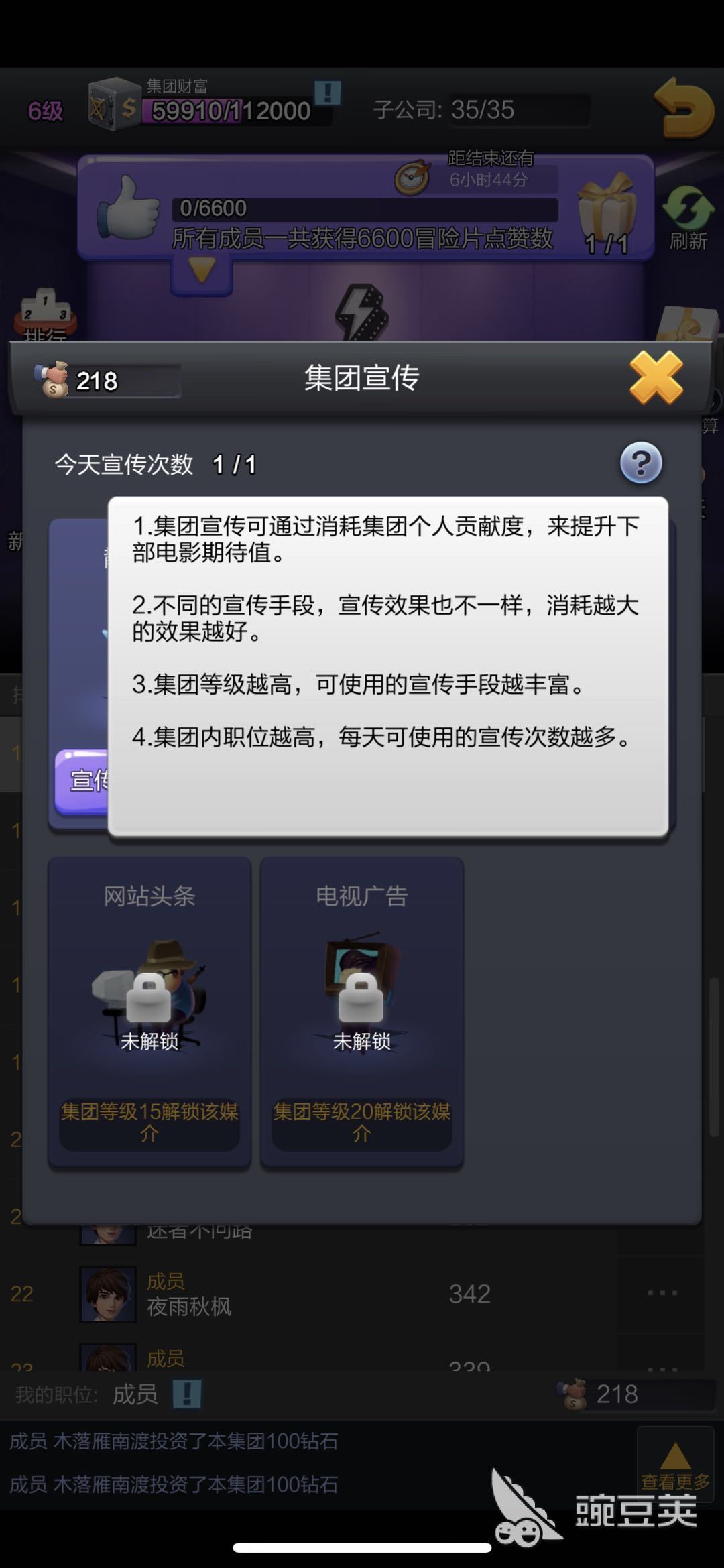Tap the question mark help icon
724x1568 pixels.
coord(641,463)
